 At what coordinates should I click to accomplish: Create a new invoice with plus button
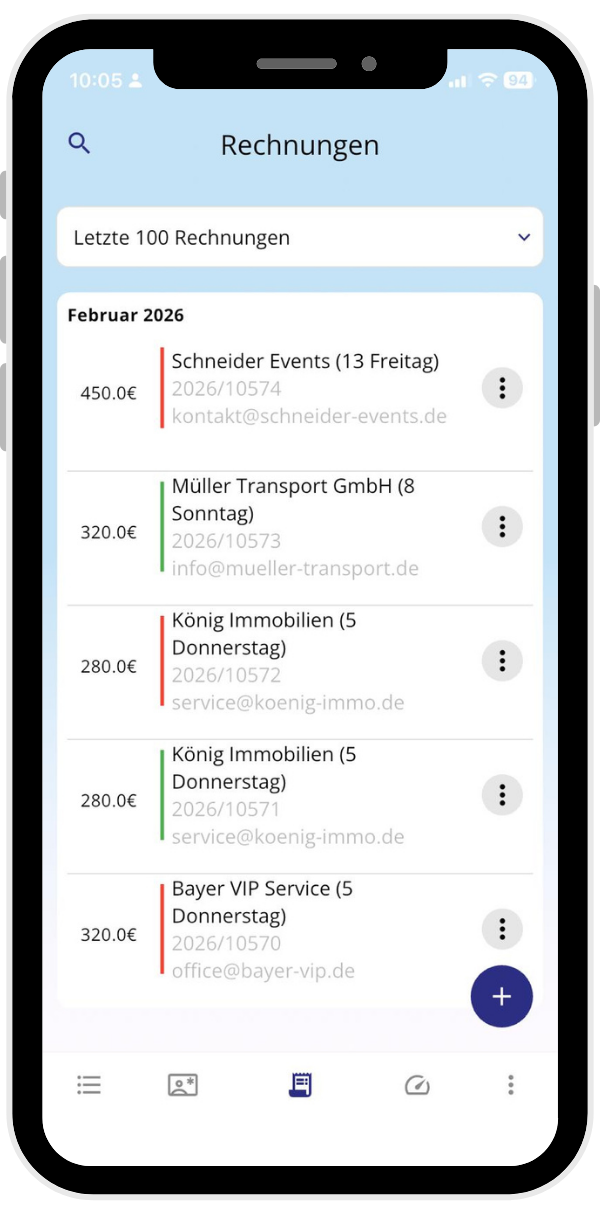pos(502,996)
